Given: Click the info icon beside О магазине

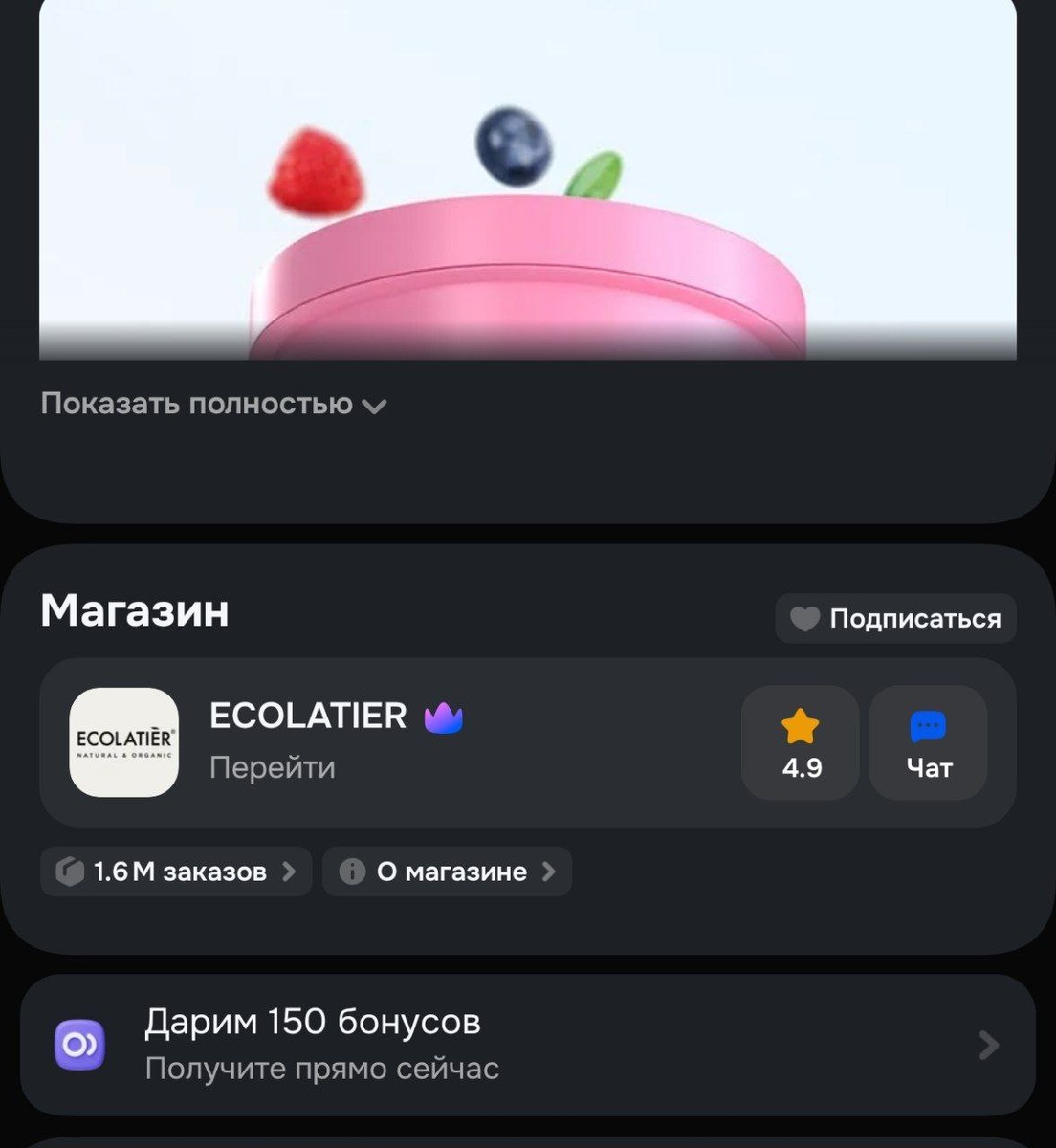Looking at the screenshot, I should 351,871.
